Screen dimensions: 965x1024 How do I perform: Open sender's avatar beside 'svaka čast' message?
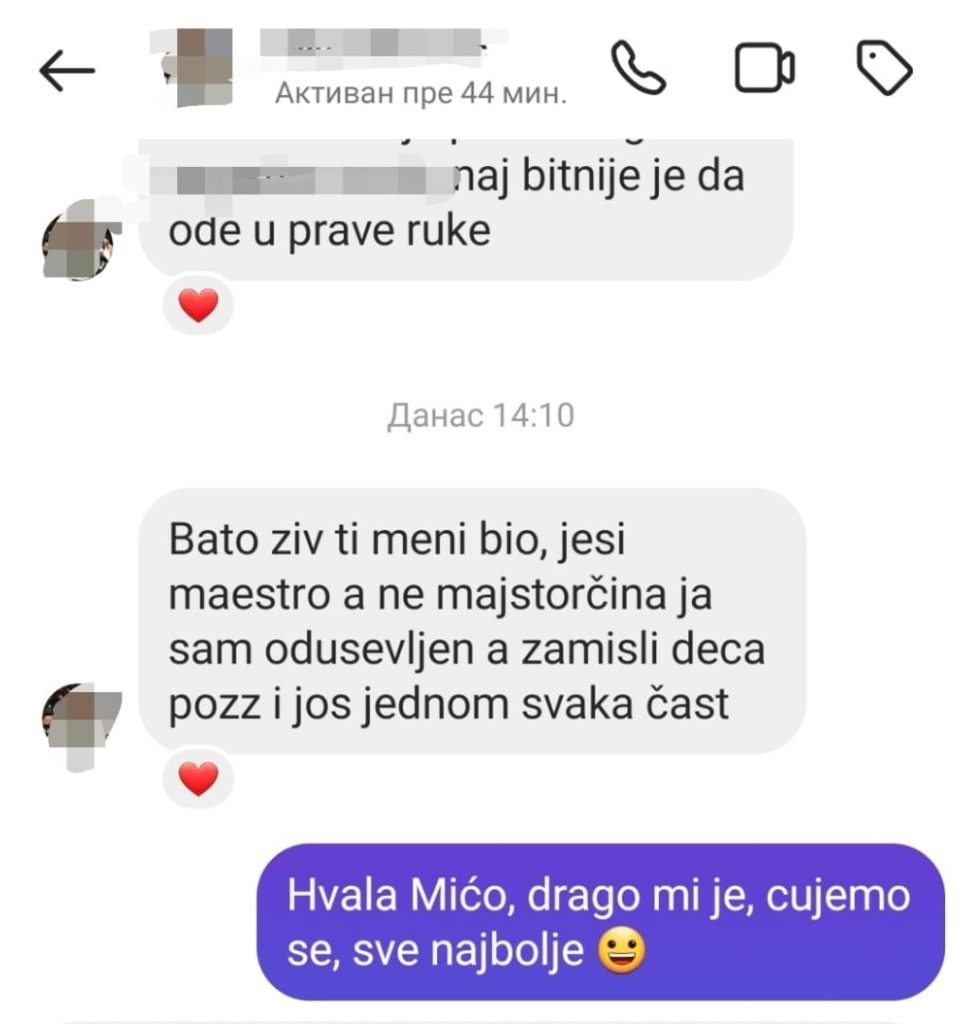pos(80,717)
